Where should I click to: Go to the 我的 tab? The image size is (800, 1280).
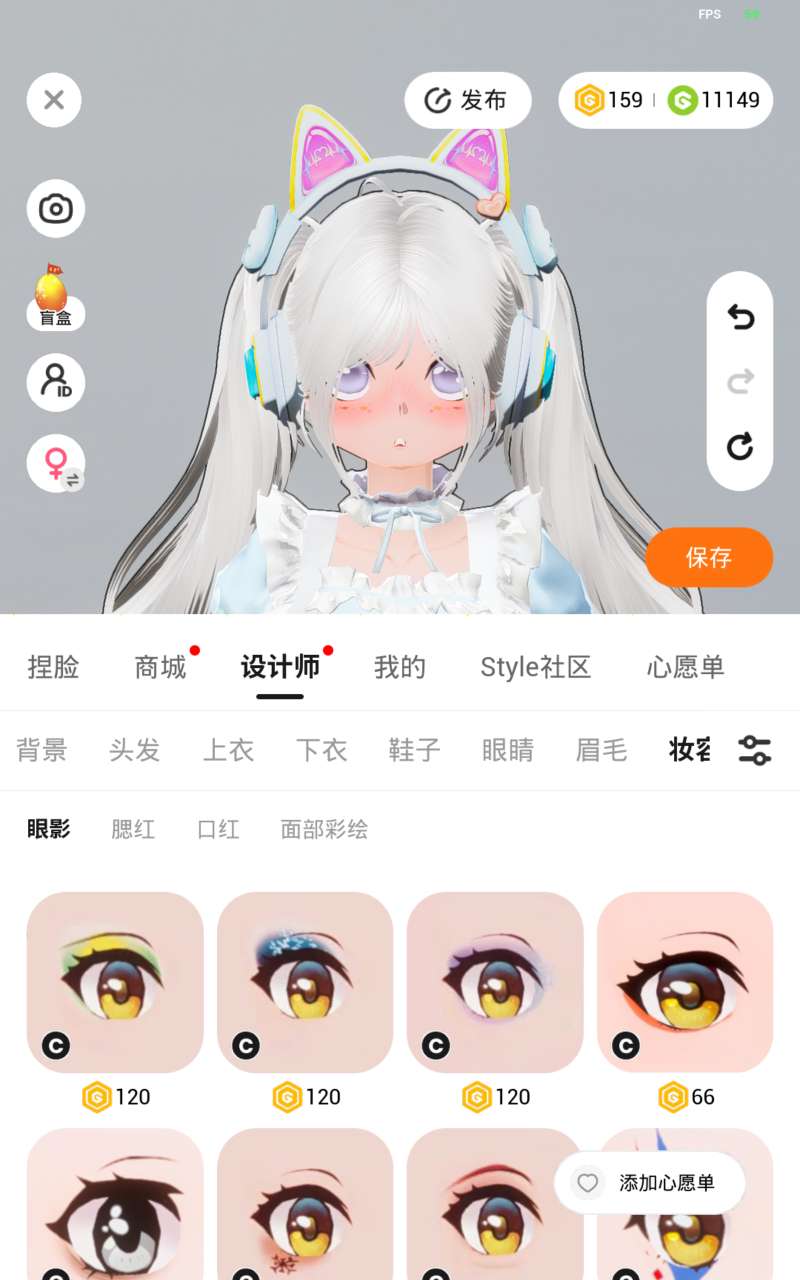click(400, 667)
